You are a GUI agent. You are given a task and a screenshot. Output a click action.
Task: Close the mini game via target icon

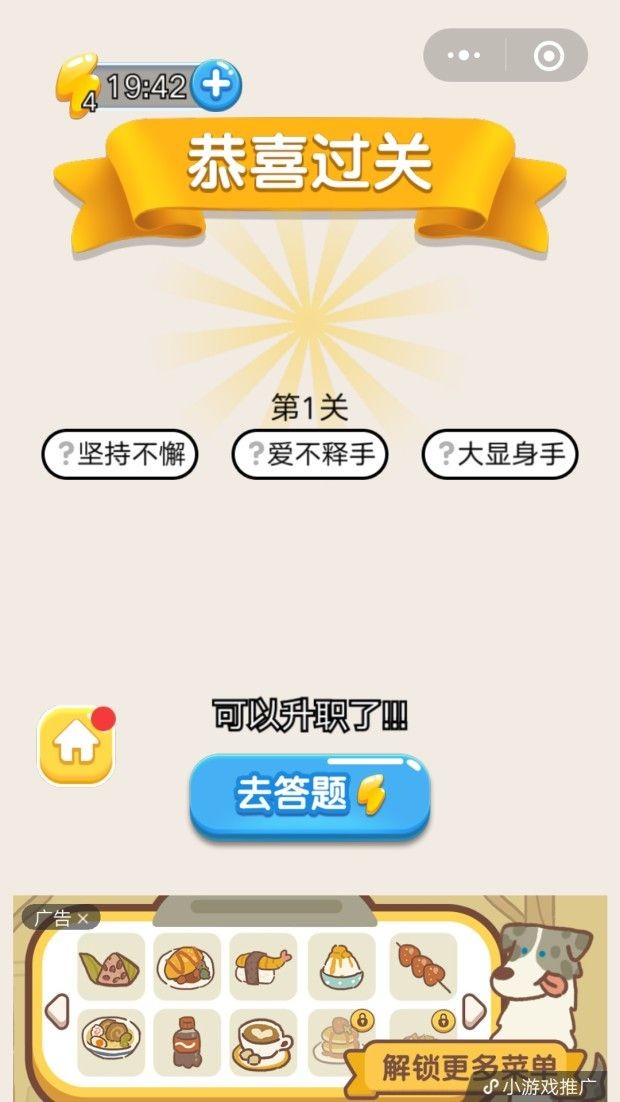click(549, 56)
